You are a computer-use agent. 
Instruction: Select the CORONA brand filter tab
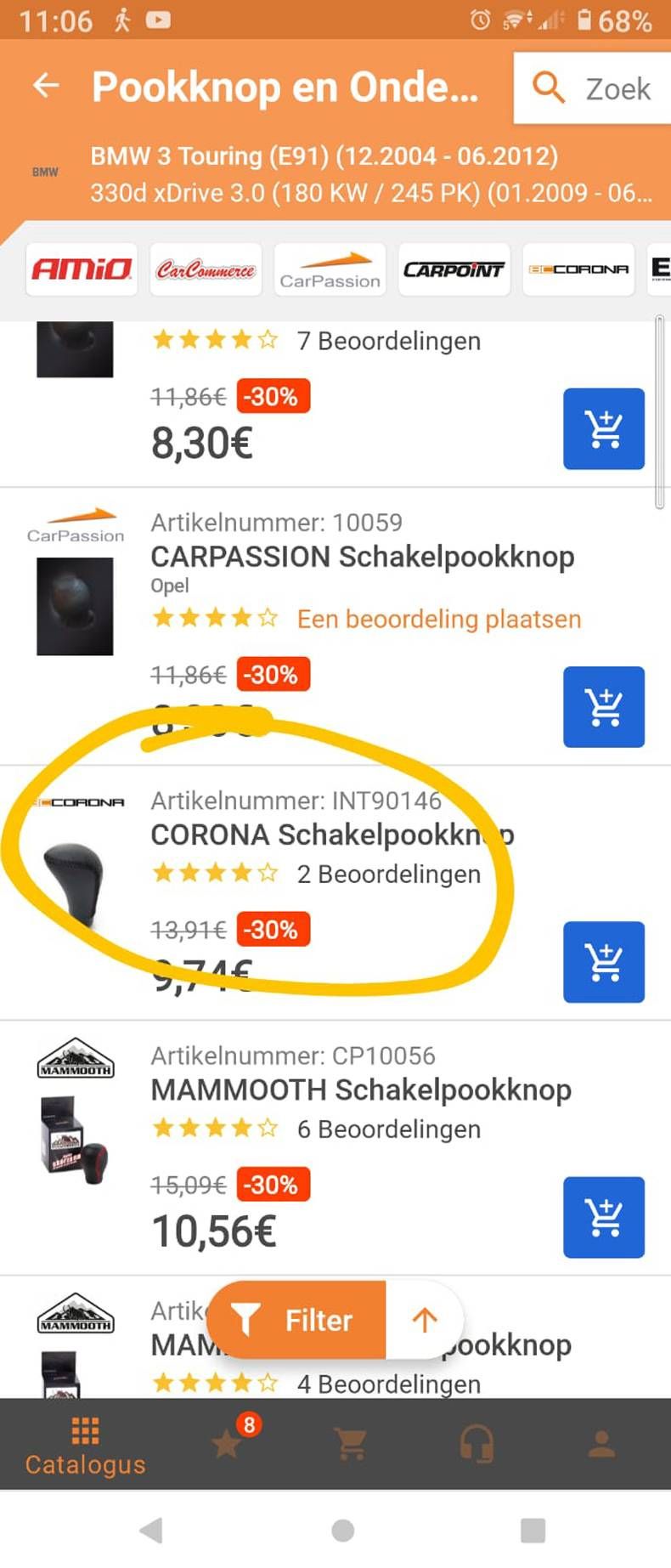(578, 269)
